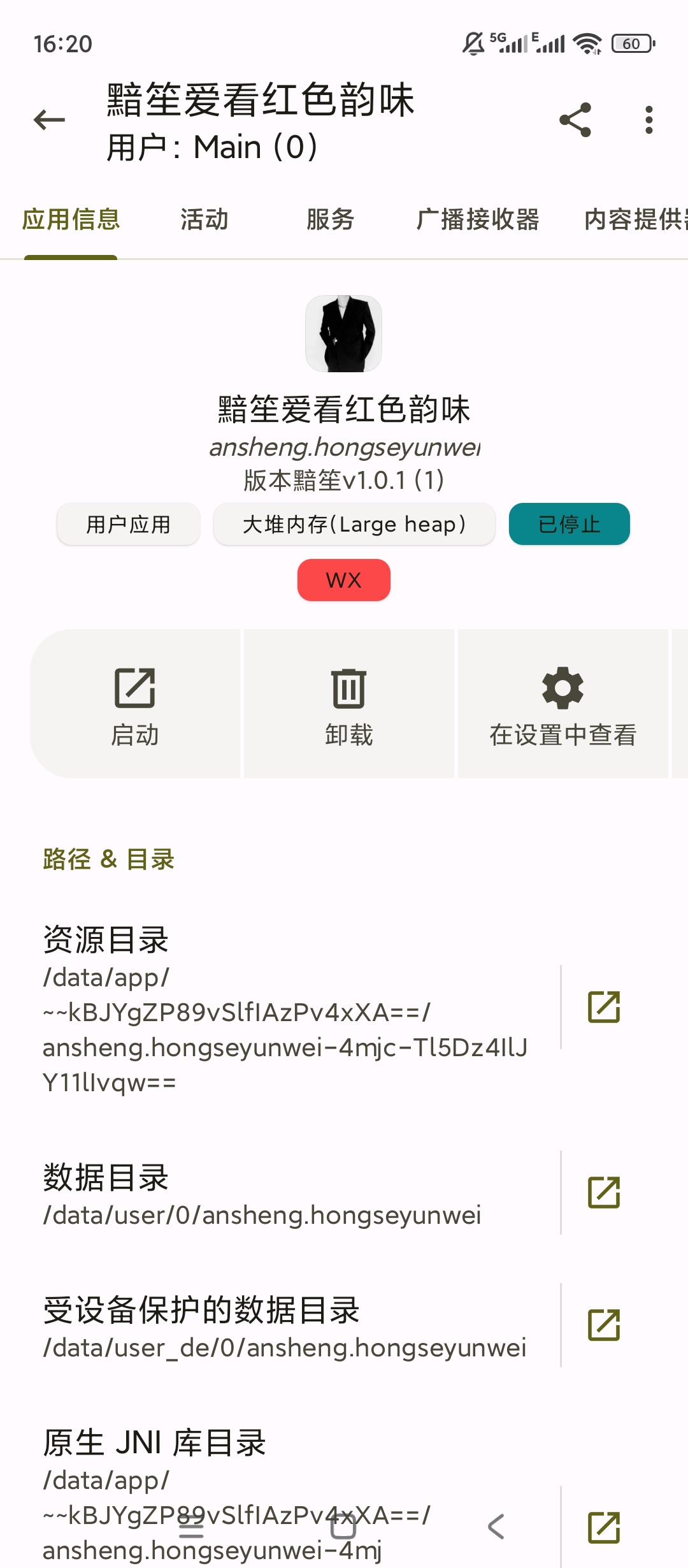Open the 数据目录 path in file browser
Image resolution: width=688 pixels, height=1568 pixels.
coord(604,1193)
